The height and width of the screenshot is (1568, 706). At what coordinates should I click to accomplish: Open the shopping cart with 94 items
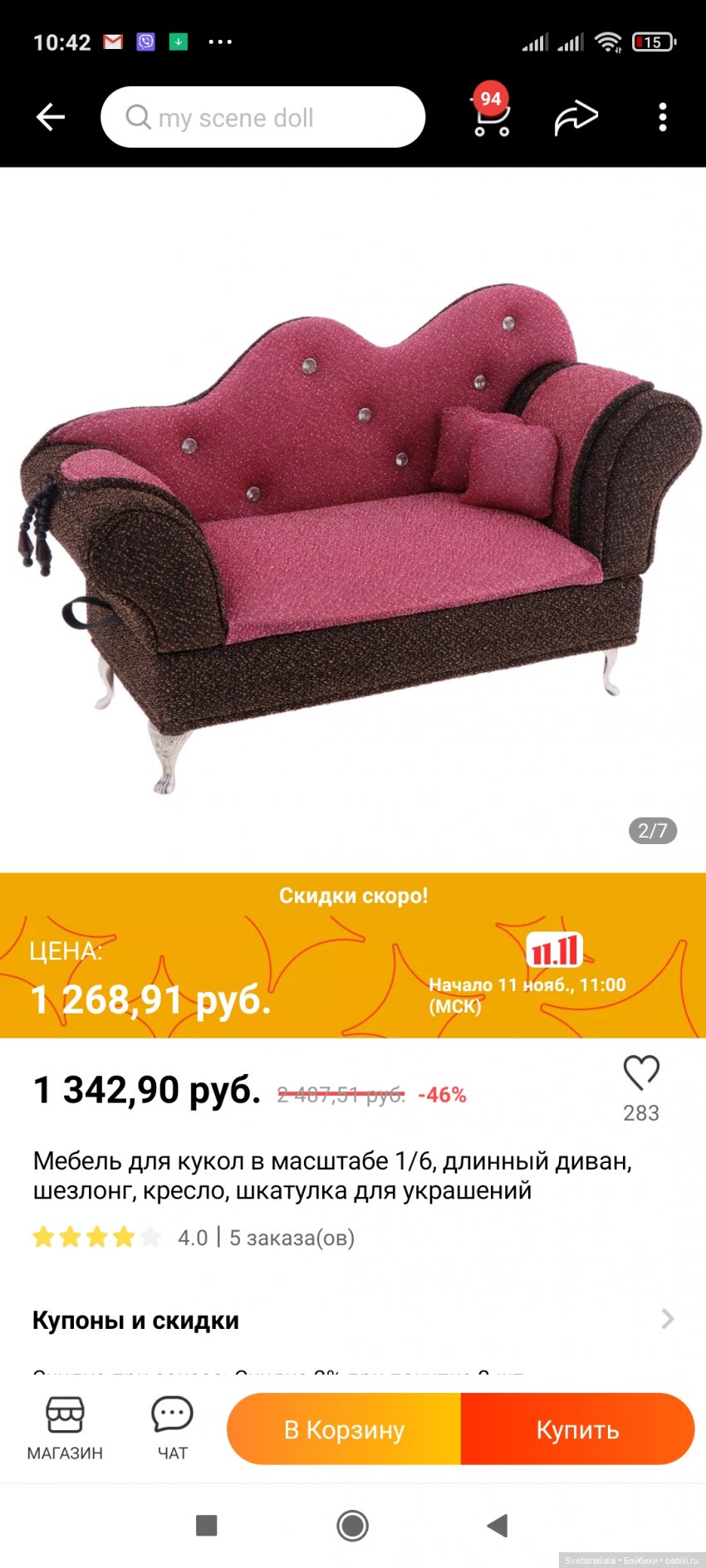pyautogui.click(x=491, y=115)
